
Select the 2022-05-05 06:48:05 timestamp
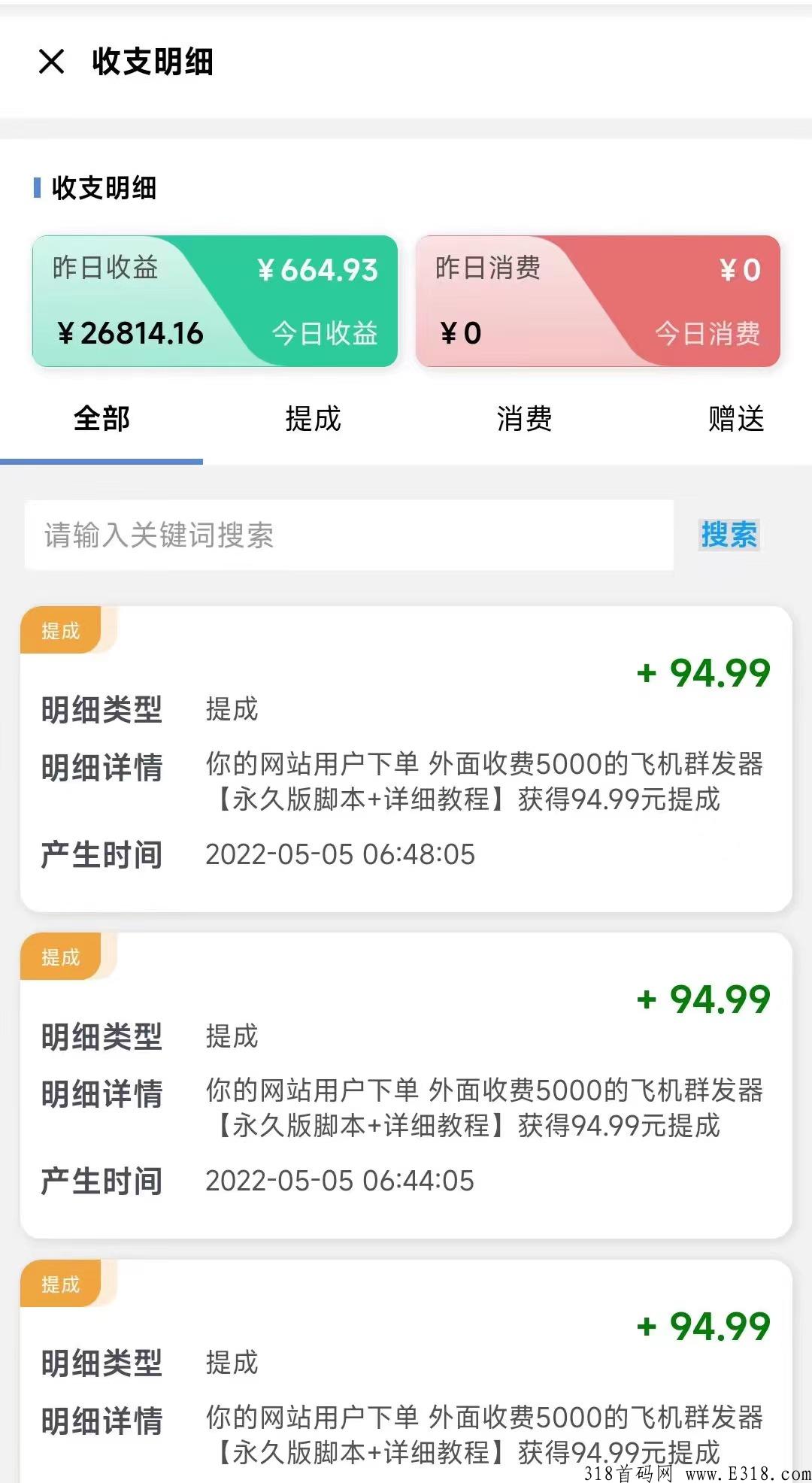click(x=341, y=854)
